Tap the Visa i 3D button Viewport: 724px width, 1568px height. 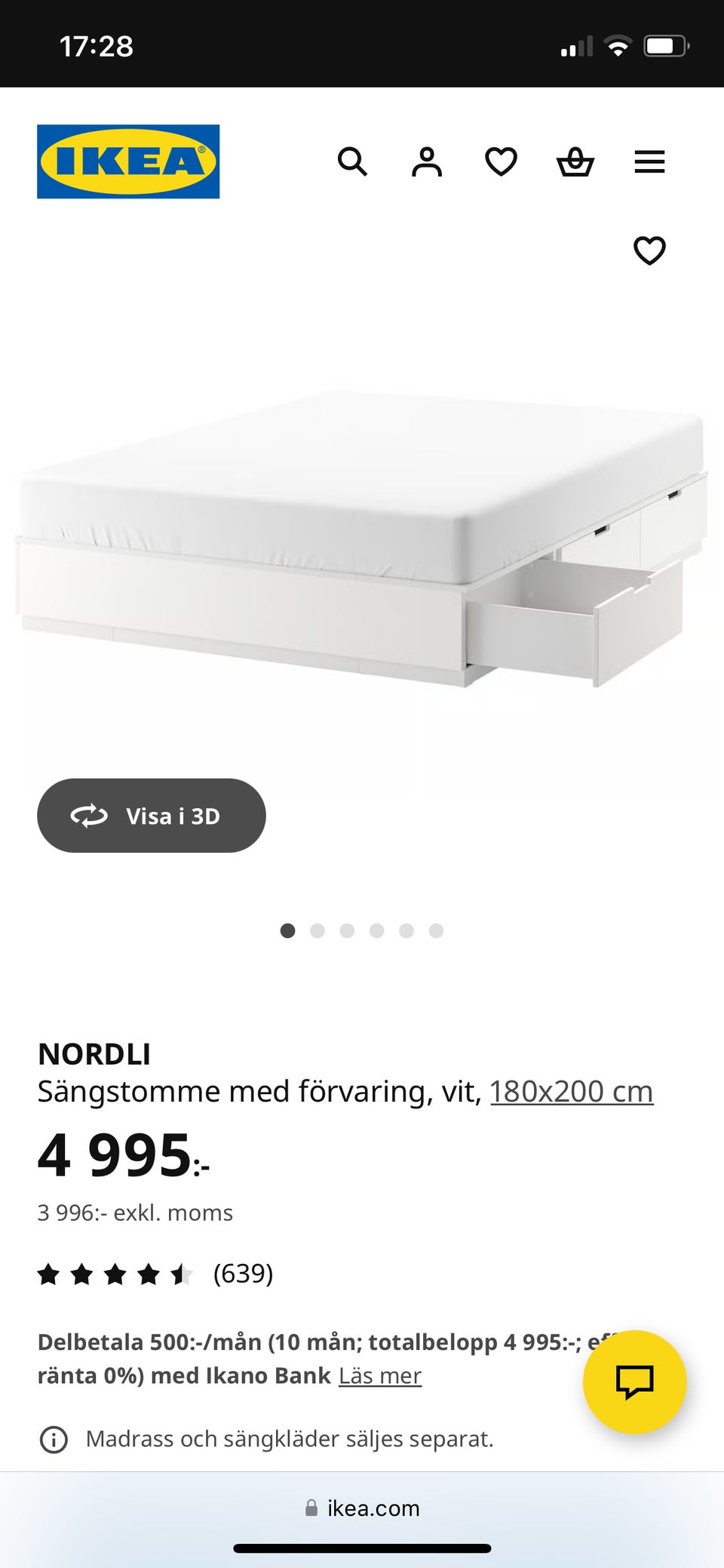click(x=152, y=816)
